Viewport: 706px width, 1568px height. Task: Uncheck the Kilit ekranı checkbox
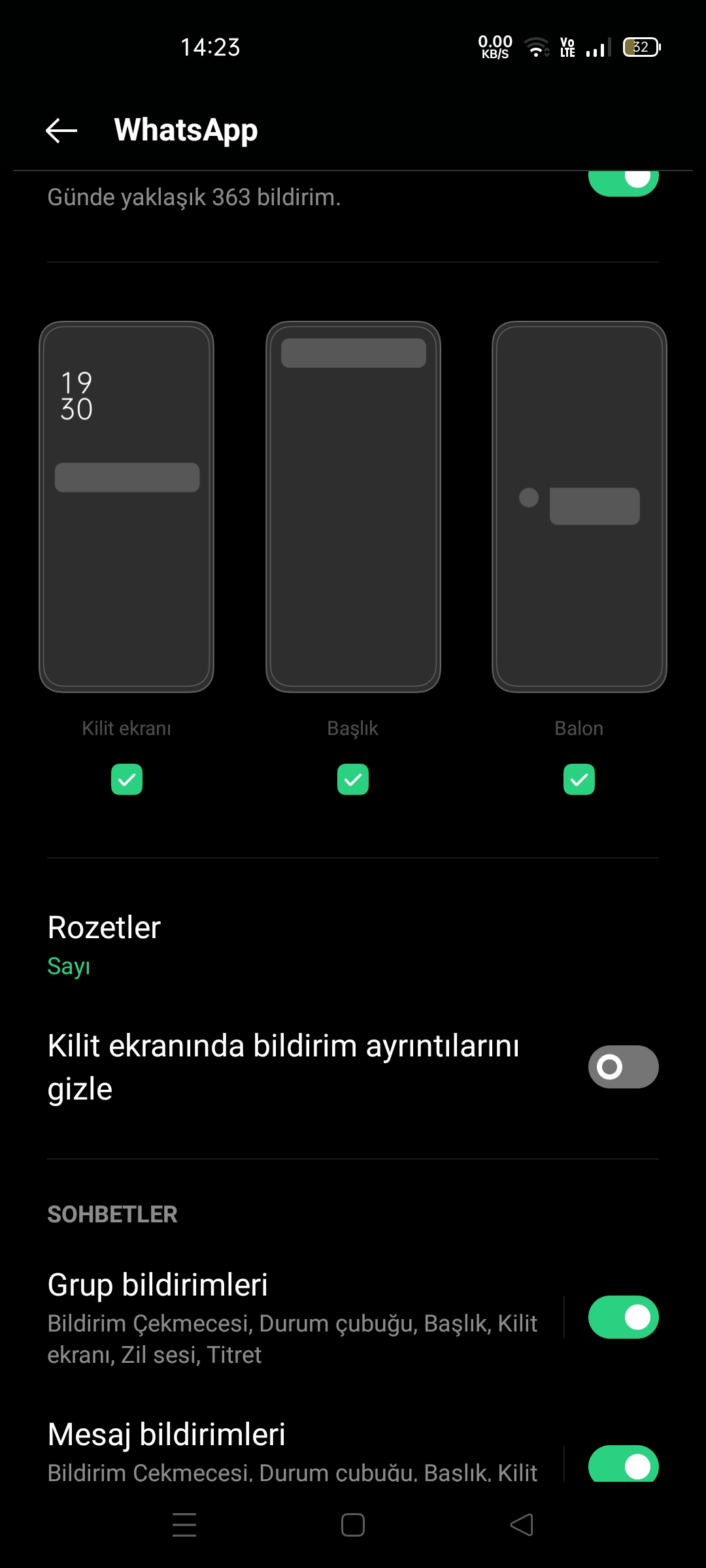(x=127, y=779)
